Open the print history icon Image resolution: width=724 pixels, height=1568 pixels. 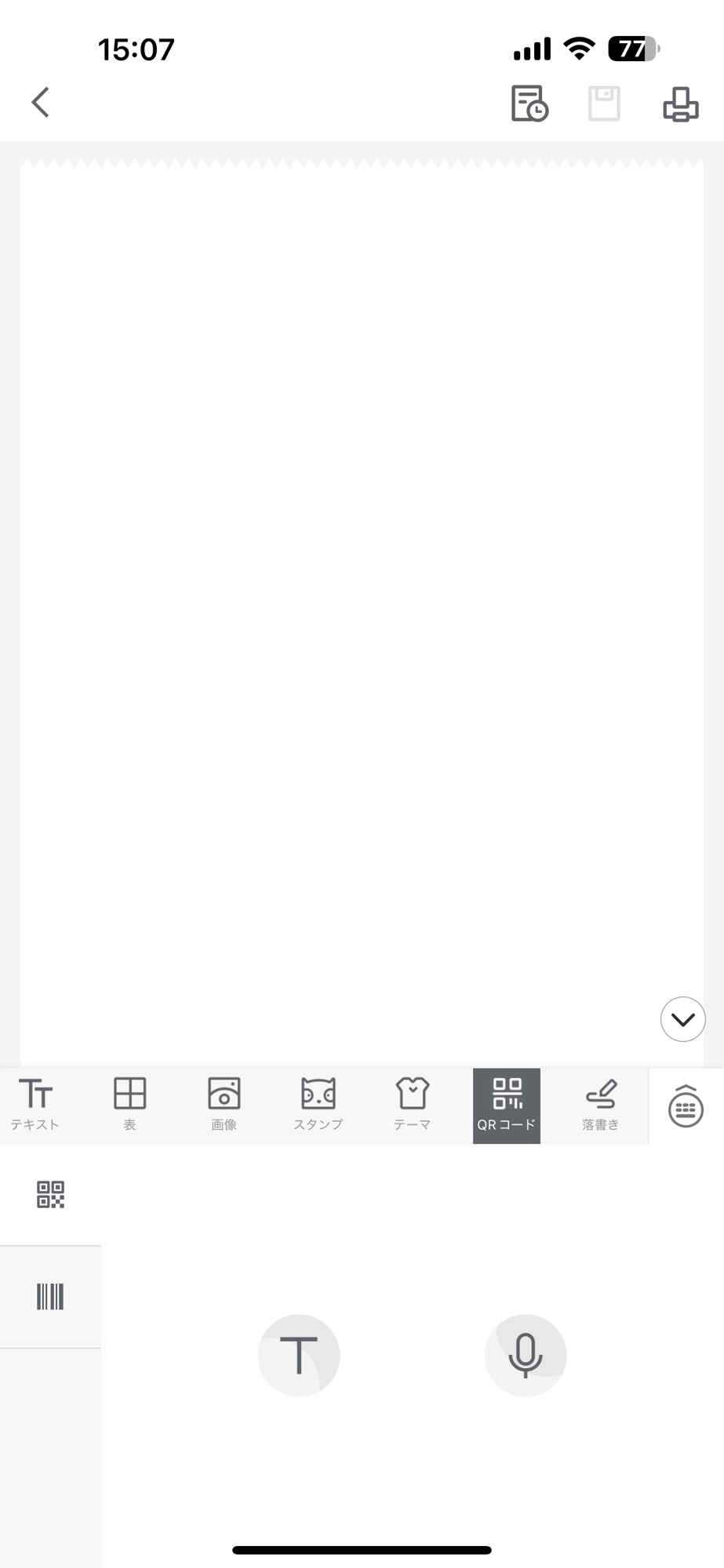point(529,103)
